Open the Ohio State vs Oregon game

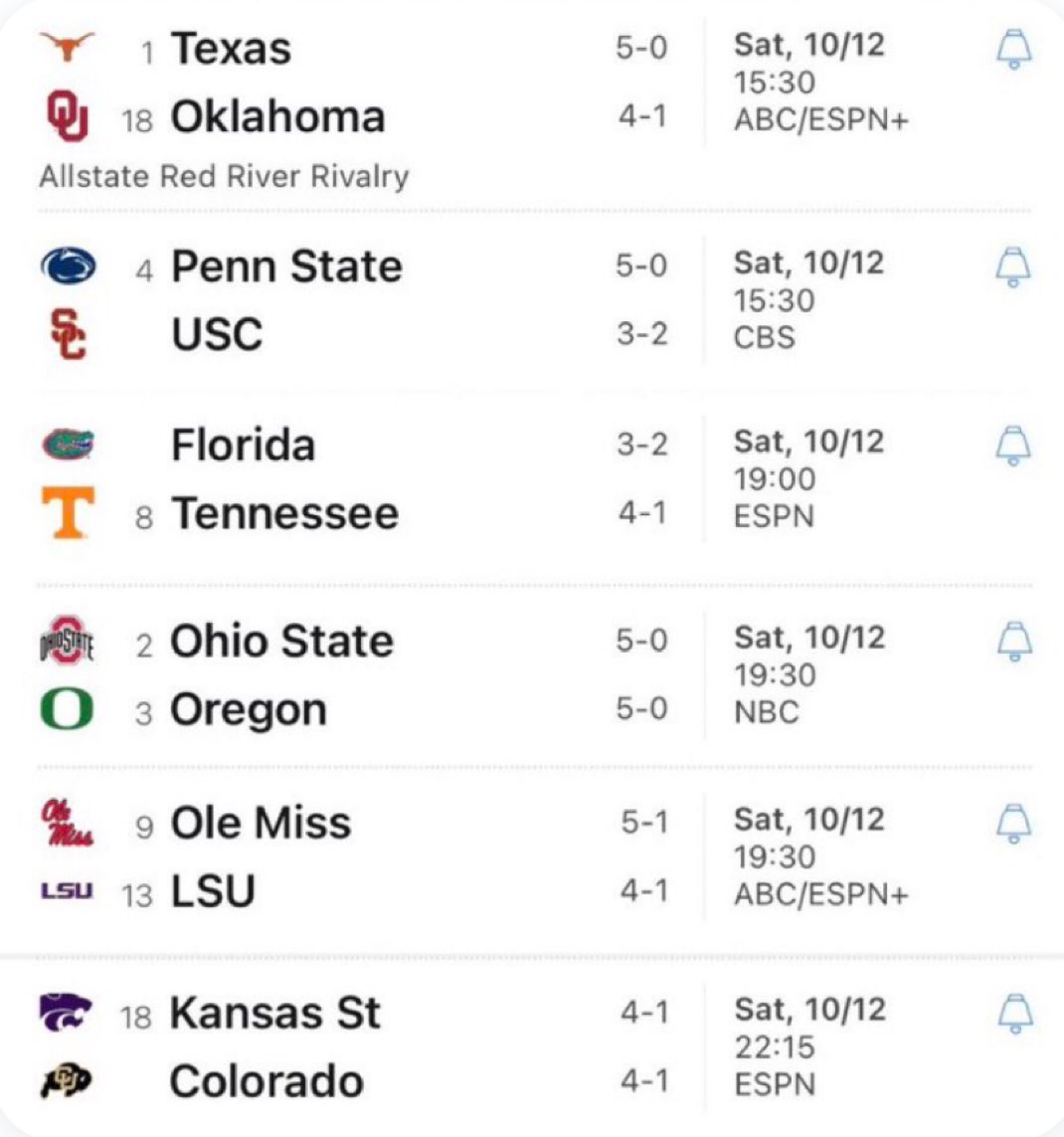(348, 675)
